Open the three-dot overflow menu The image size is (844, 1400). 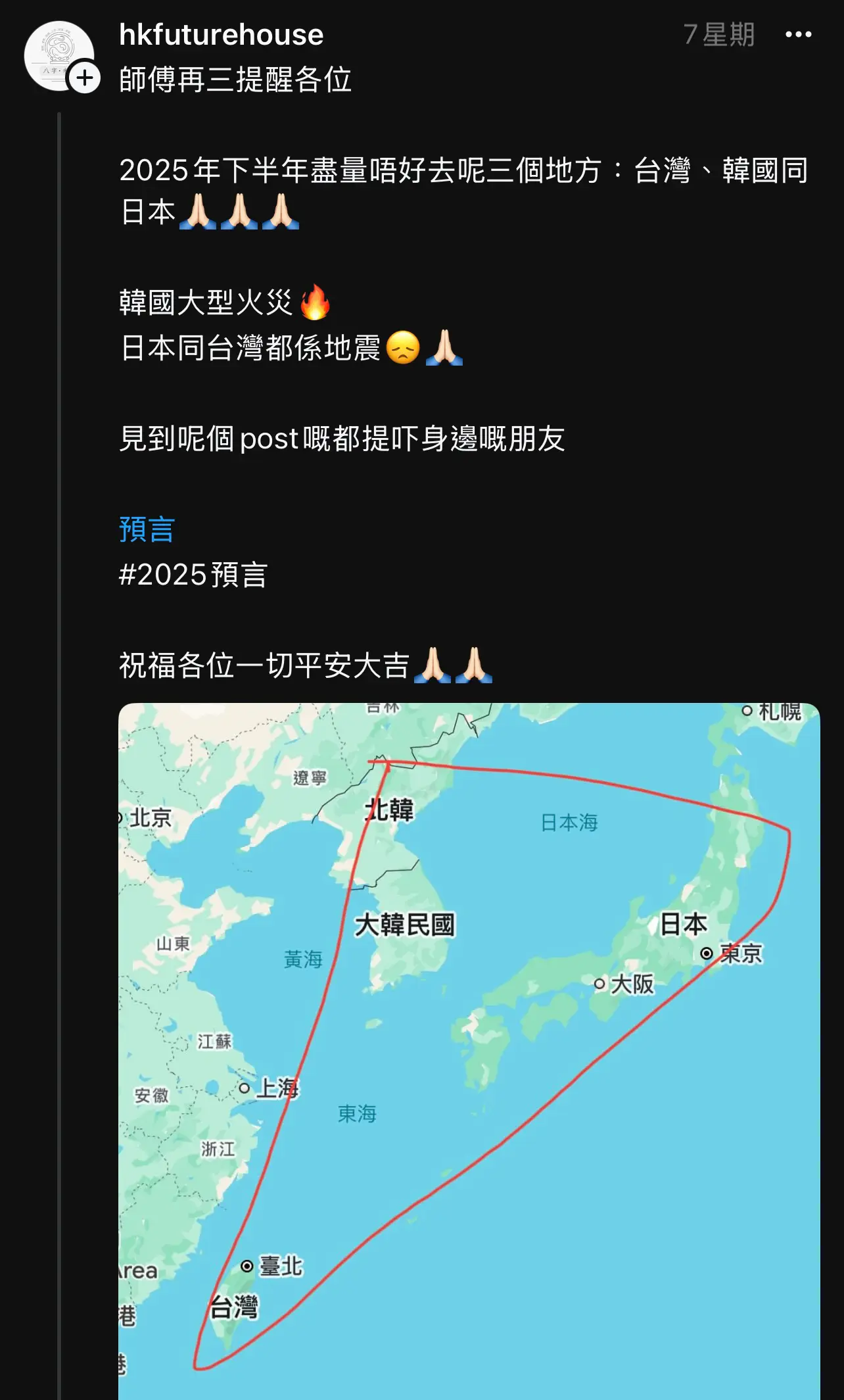click(x=798, y=34)
